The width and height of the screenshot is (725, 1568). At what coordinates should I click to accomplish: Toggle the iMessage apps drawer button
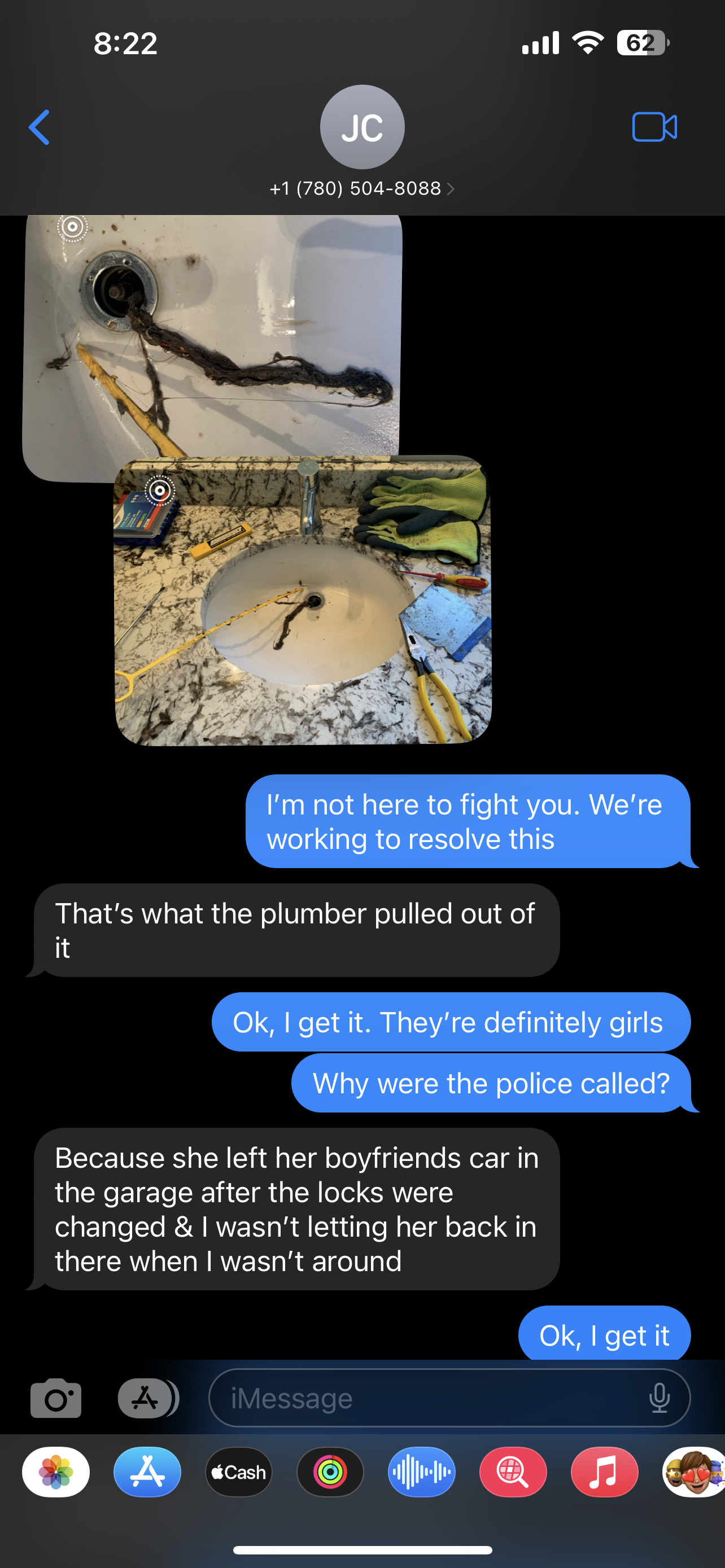pos(147,1398)
